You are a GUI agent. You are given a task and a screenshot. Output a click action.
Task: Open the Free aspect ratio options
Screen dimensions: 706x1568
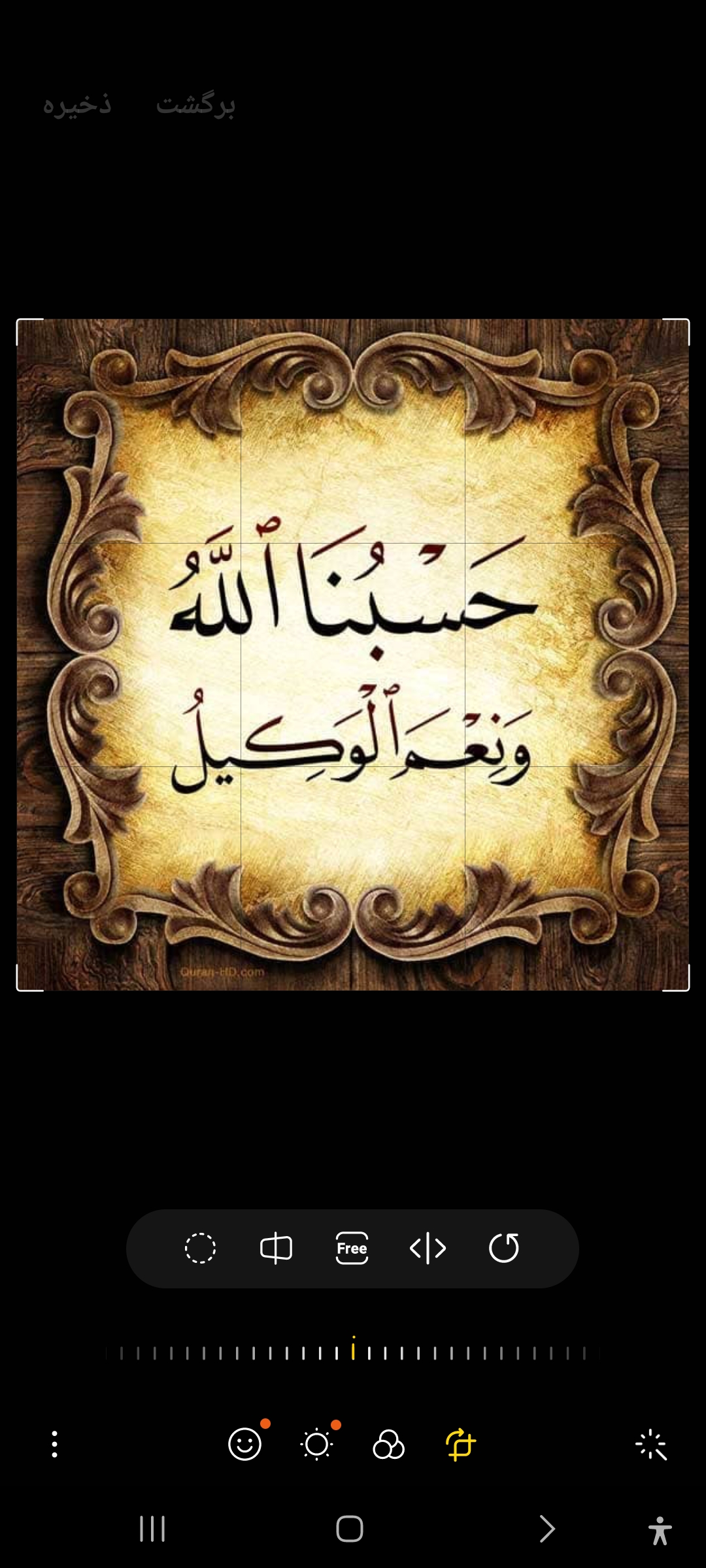click(x=352, y=1249)
